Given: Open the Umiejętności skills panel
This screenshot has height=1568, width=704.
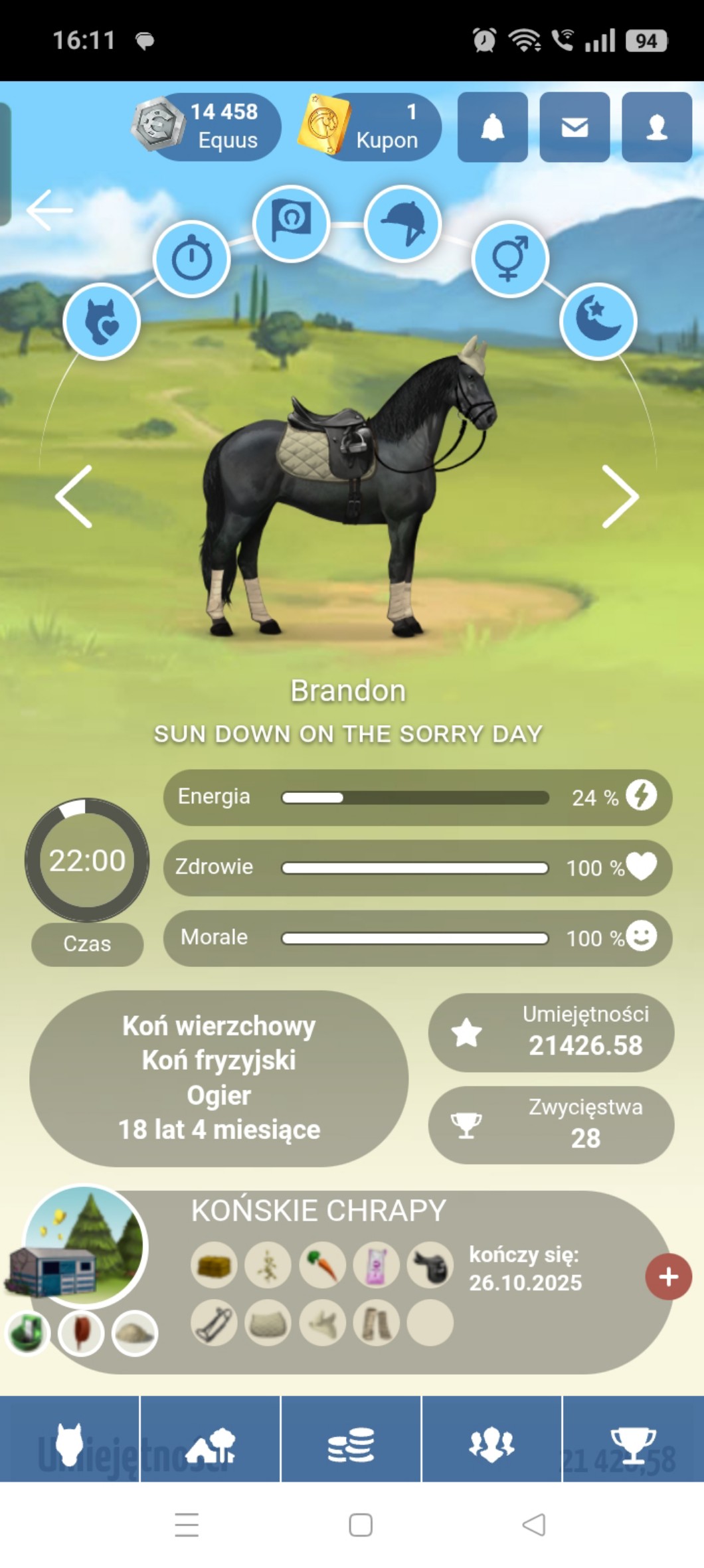Looking at the screenshot, I should tap(551, 1032).
